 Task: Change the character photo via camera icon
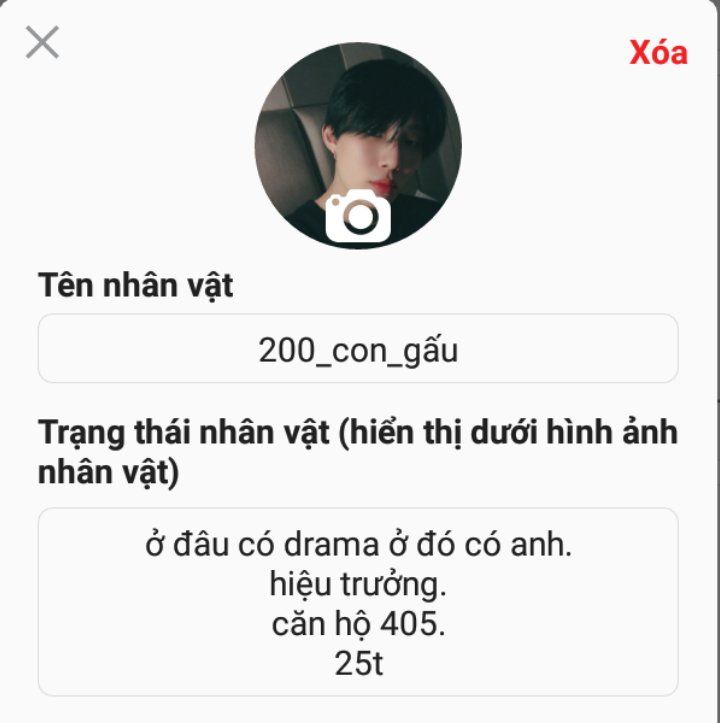358,217
